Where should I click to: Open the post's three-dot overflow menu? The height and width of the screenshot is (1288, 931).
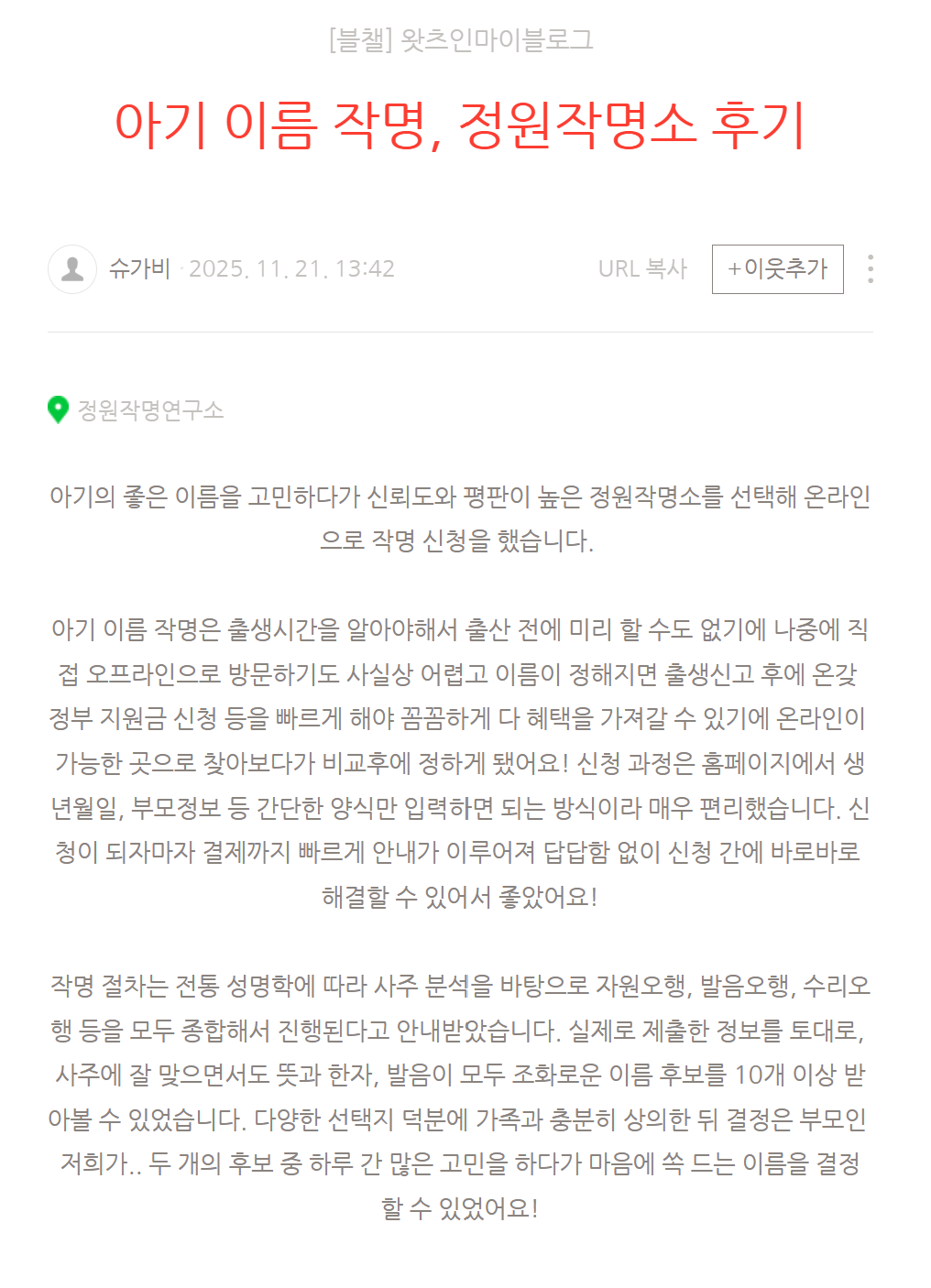pyautogui.click(x=870, y=268)
